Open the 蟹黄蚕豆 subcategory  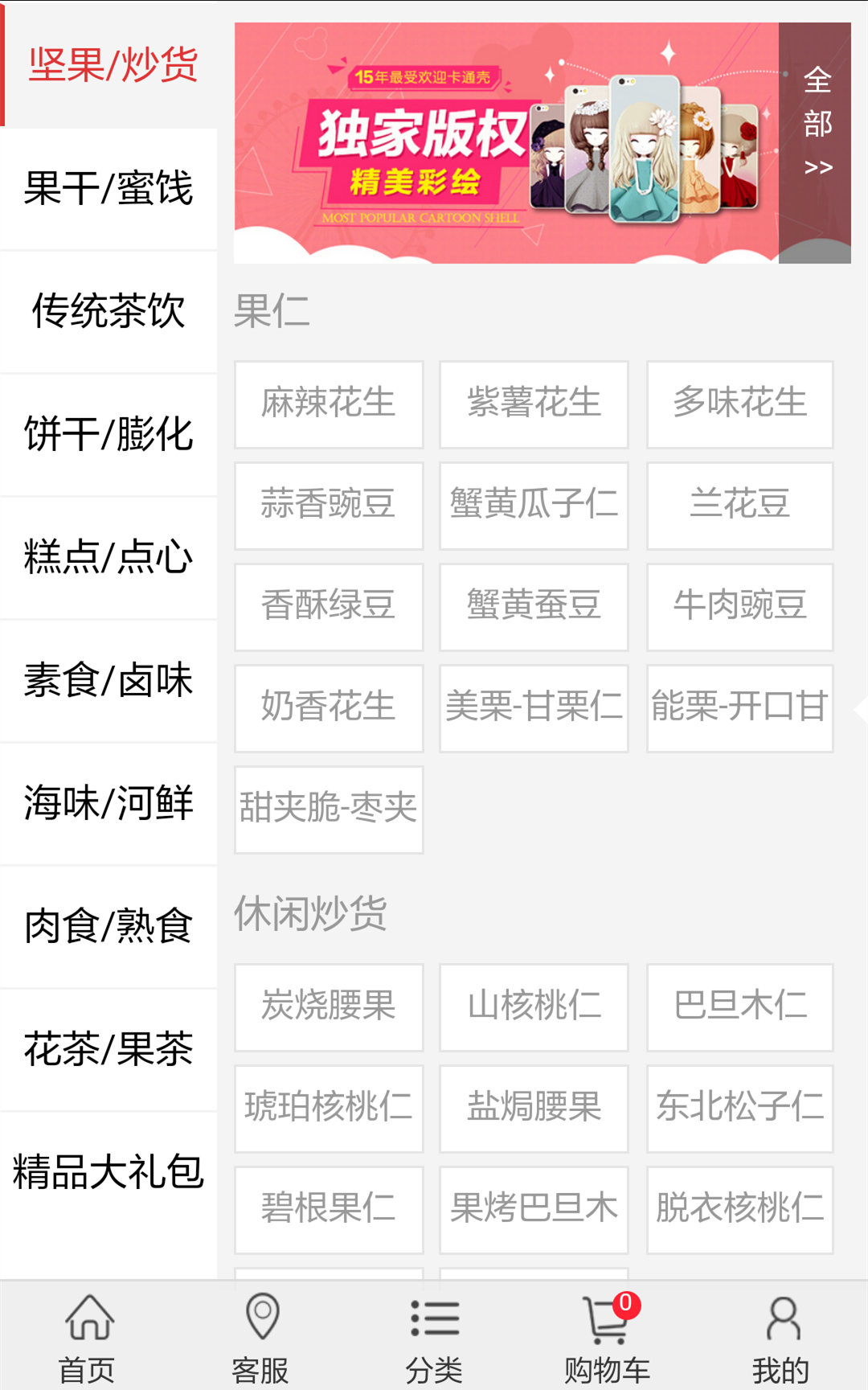[534, 607]
